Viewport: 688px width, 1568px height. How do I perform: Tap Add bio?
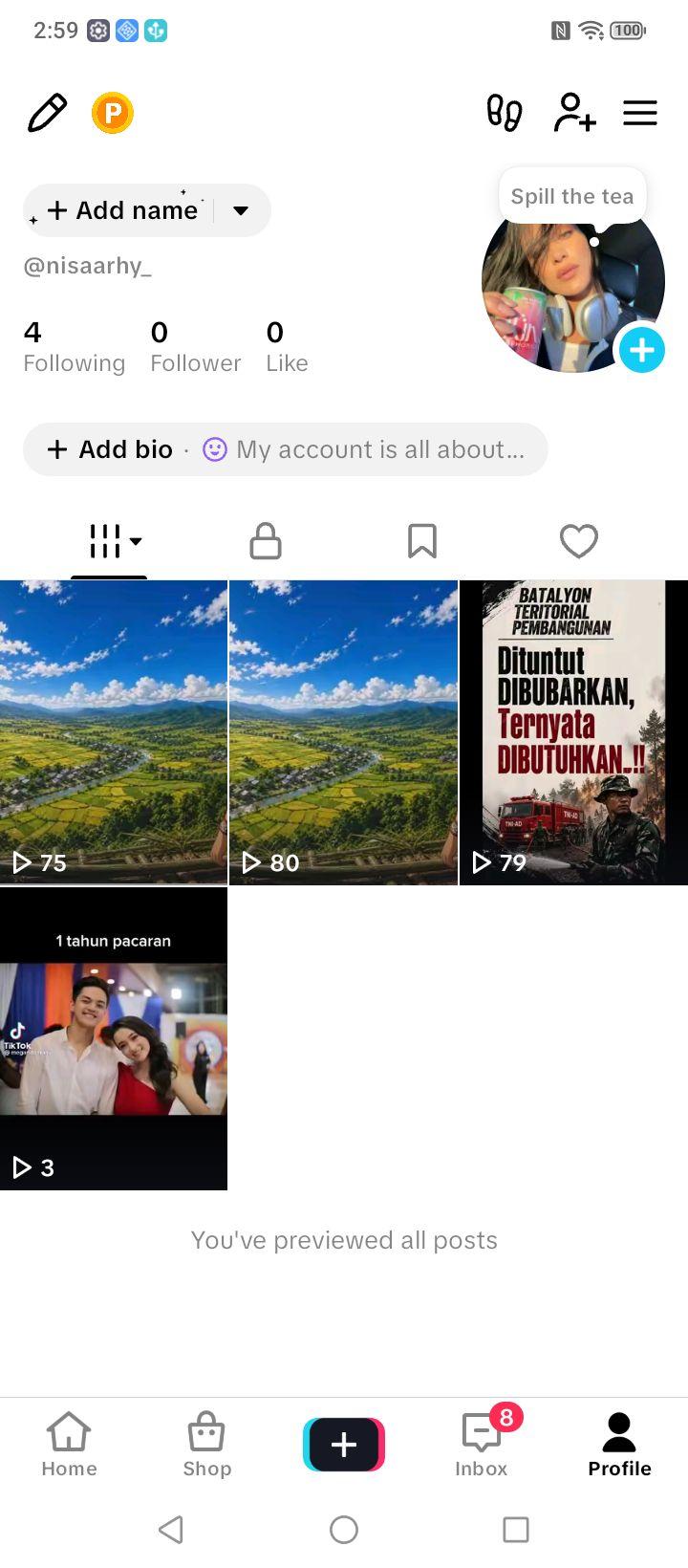[111, 449]
